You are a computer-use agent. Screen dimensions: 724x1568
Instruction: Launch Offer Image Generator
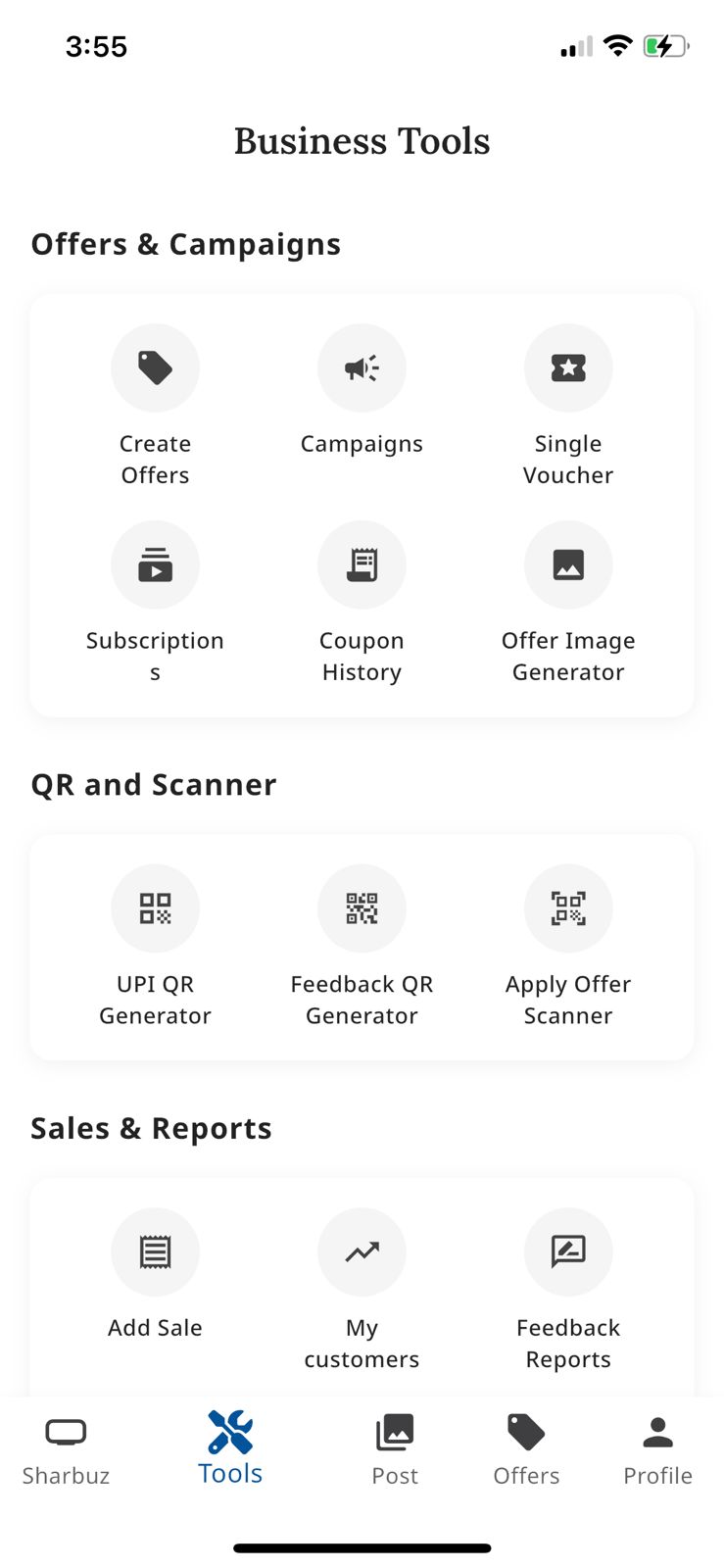point(568,565)
